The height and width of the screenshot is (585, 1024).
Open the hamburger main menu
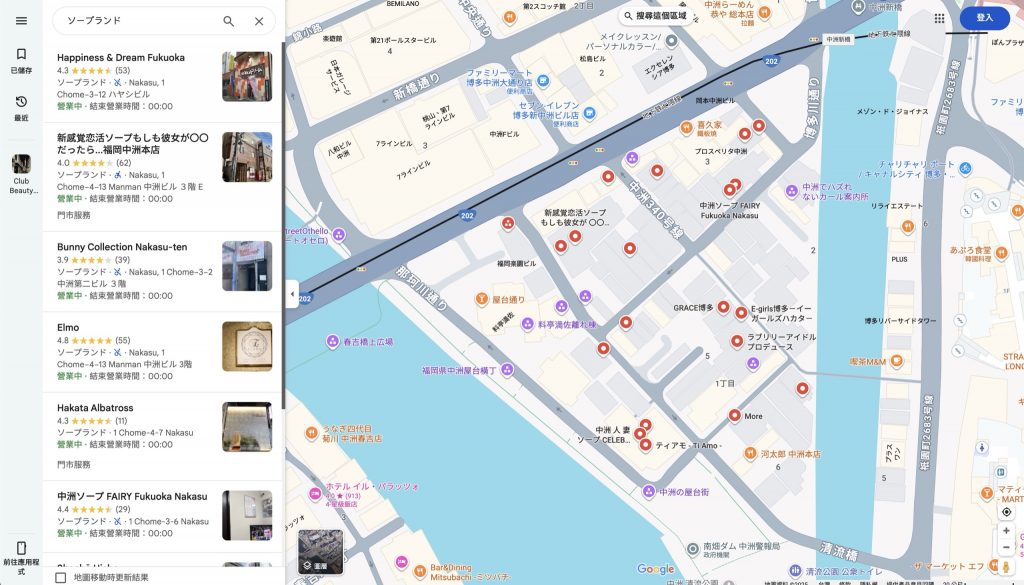click(21, 21)
